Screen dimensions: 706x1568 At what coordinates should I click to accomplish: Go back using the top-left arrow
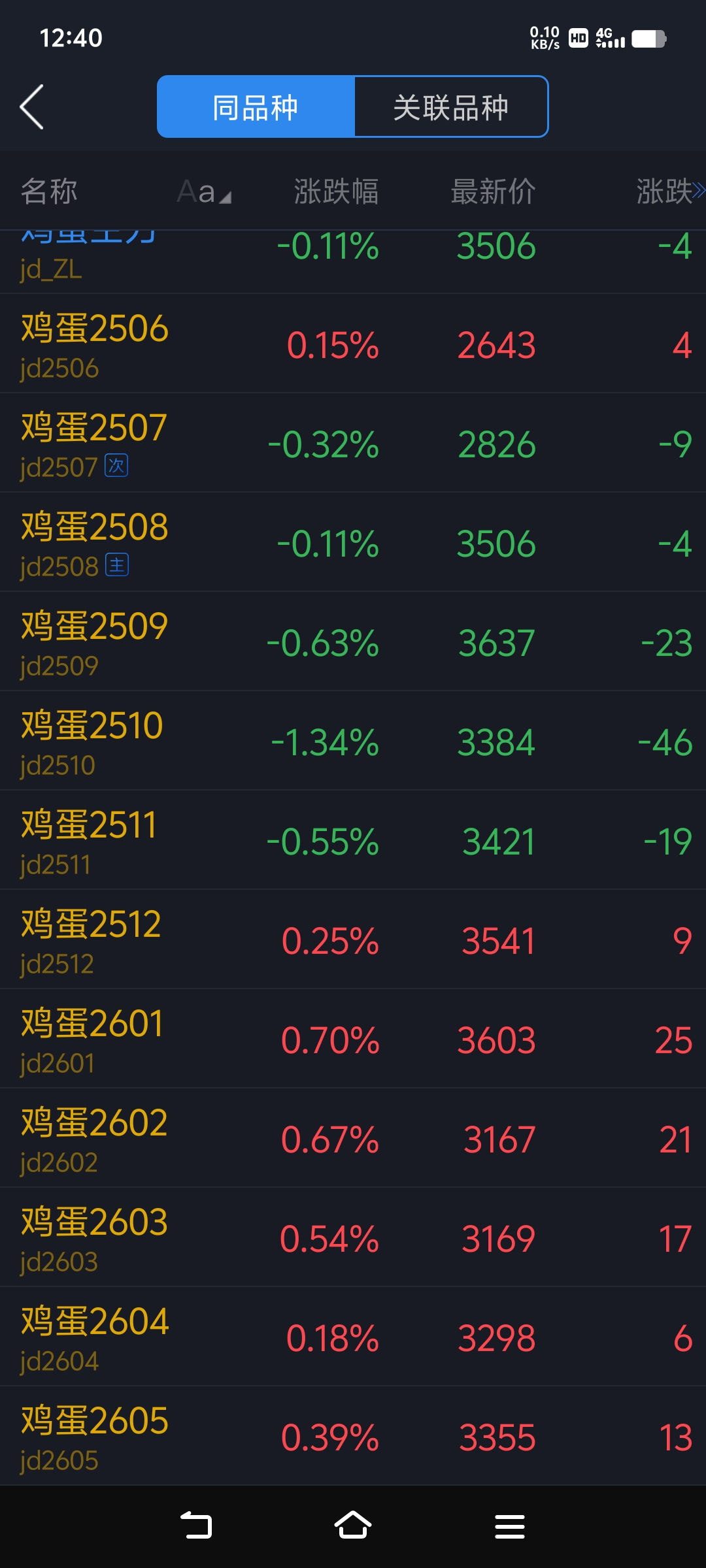click(x=33, y=106)
